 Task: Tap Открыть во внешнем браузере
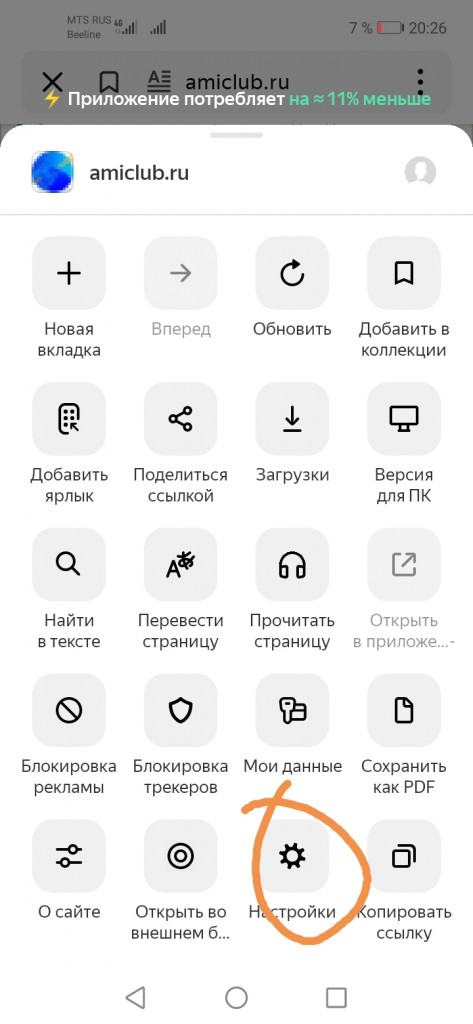(180, 856)
